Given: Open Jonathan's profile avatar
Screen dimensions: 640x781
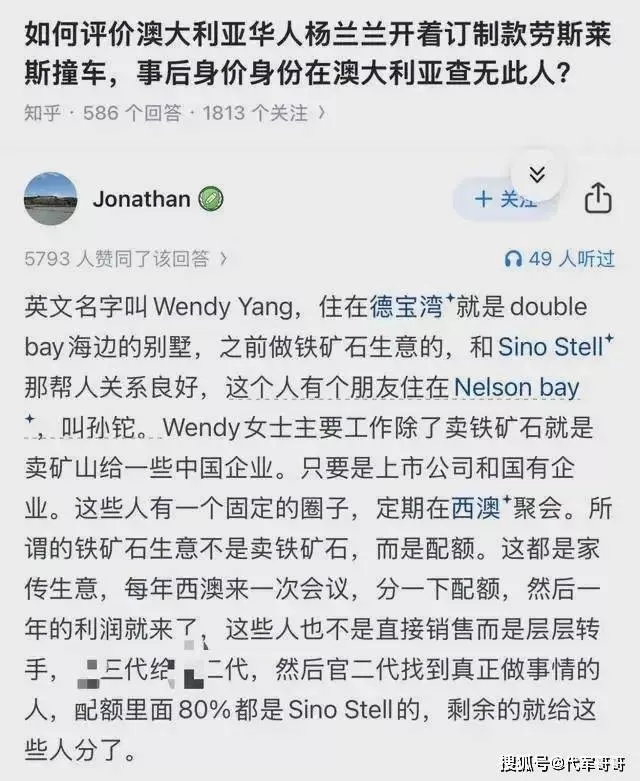Looking at the screenshot, I should (x=50, y=198).
